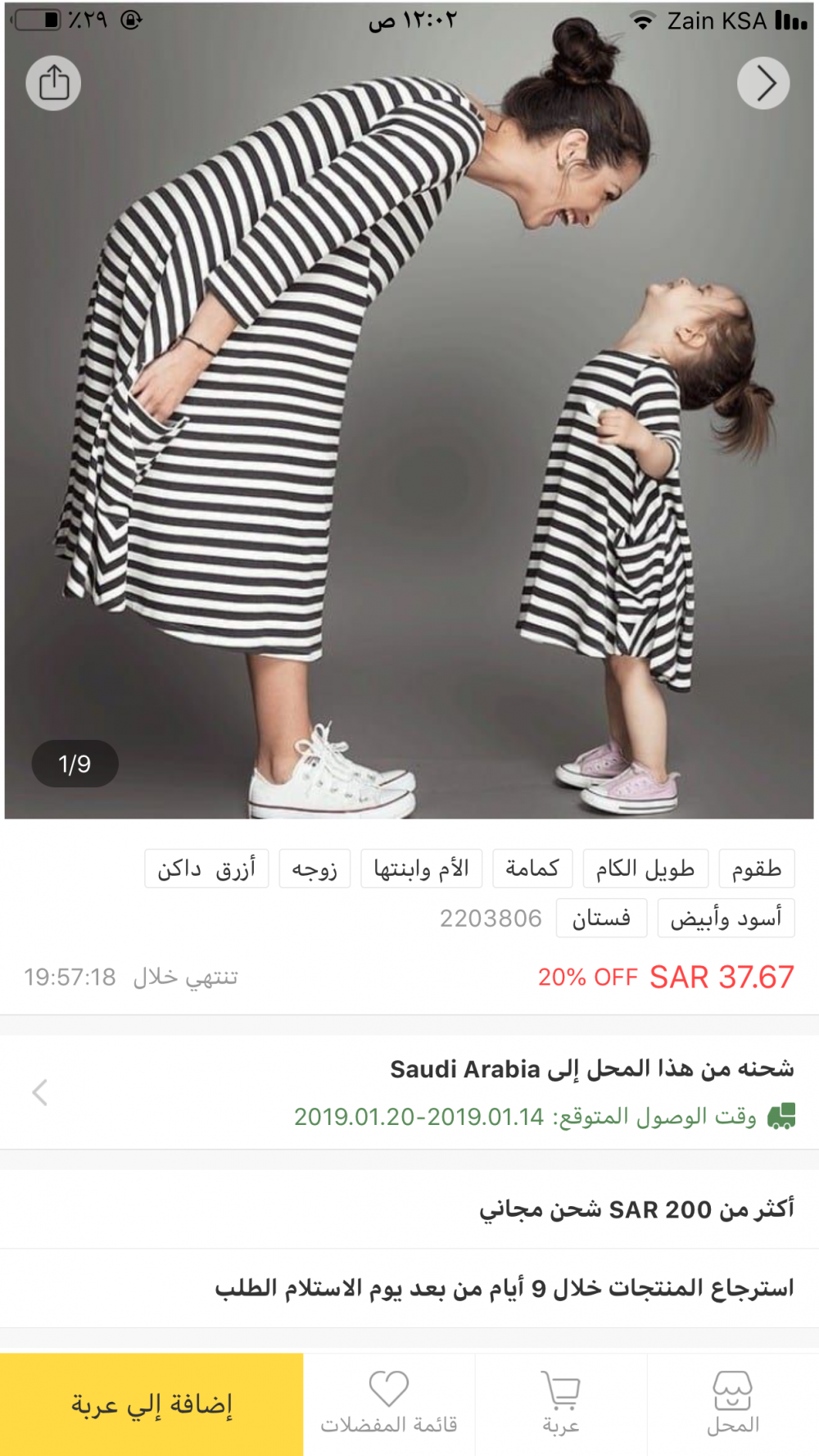Tap the طقوم tag chip
Image resolution: width=819 pixels, height=1456 pixels.
[756, 869]
